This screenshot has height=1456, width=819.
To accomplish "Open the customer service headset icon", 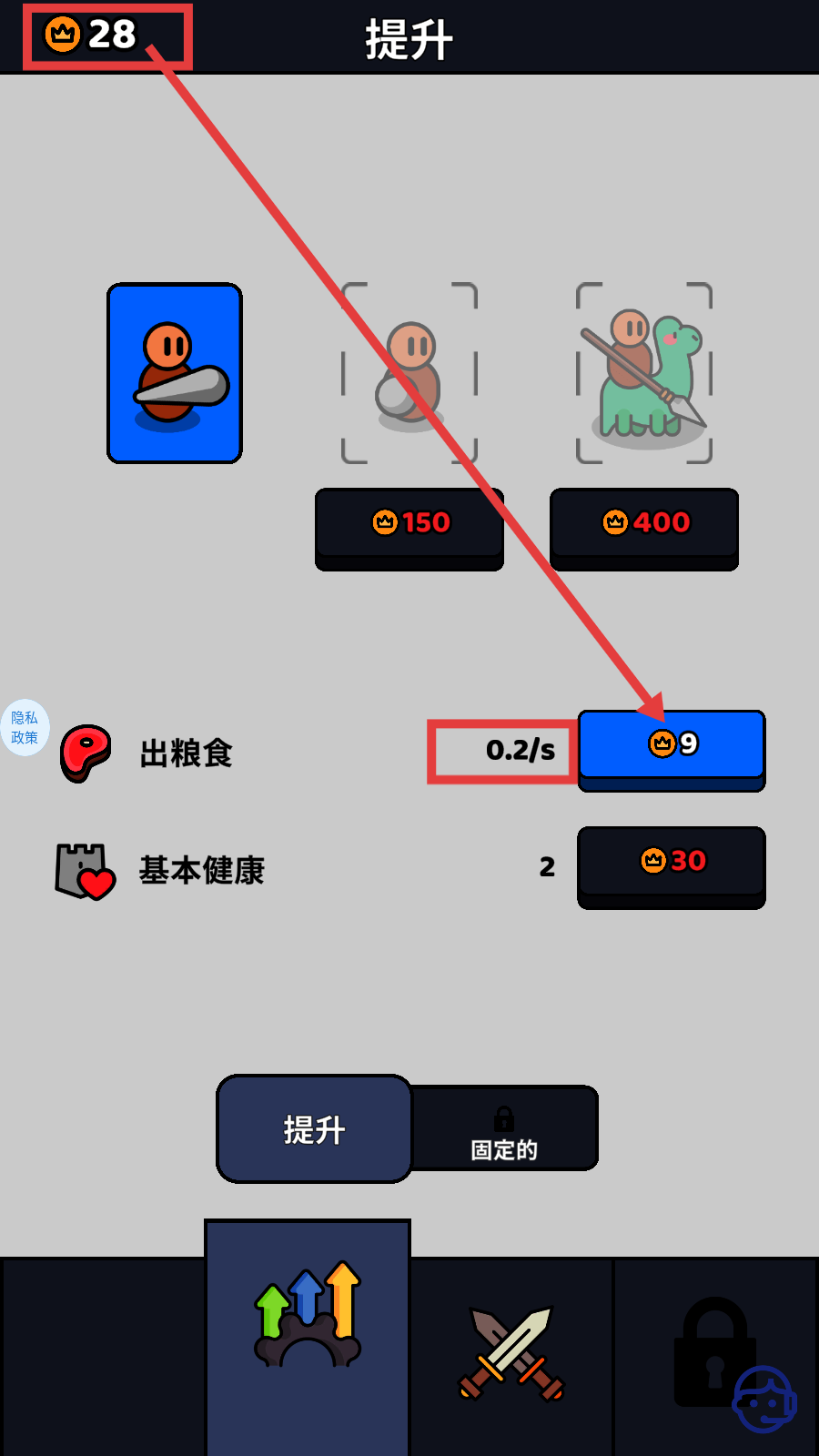I will 764,1400.
